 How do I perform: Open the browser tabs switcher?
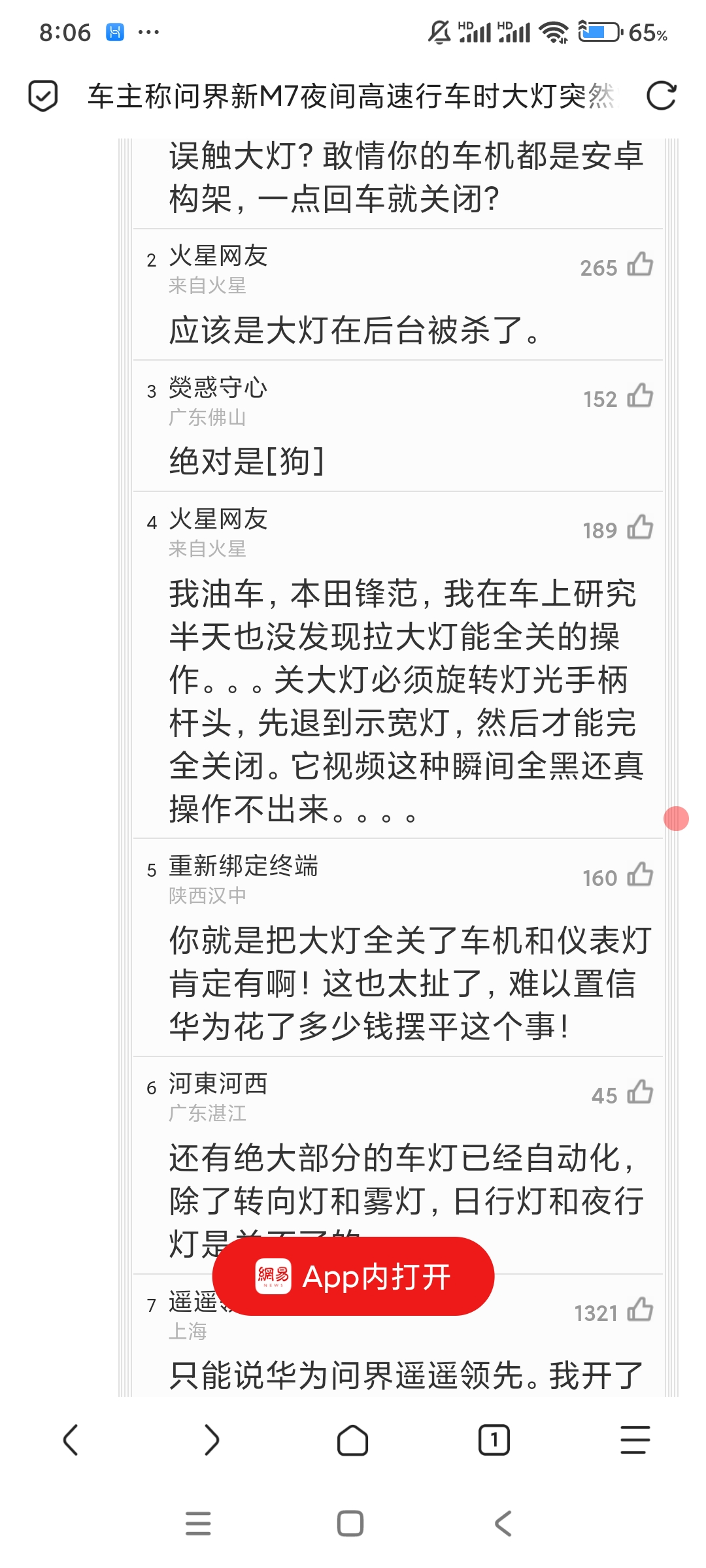[494, 1440]
